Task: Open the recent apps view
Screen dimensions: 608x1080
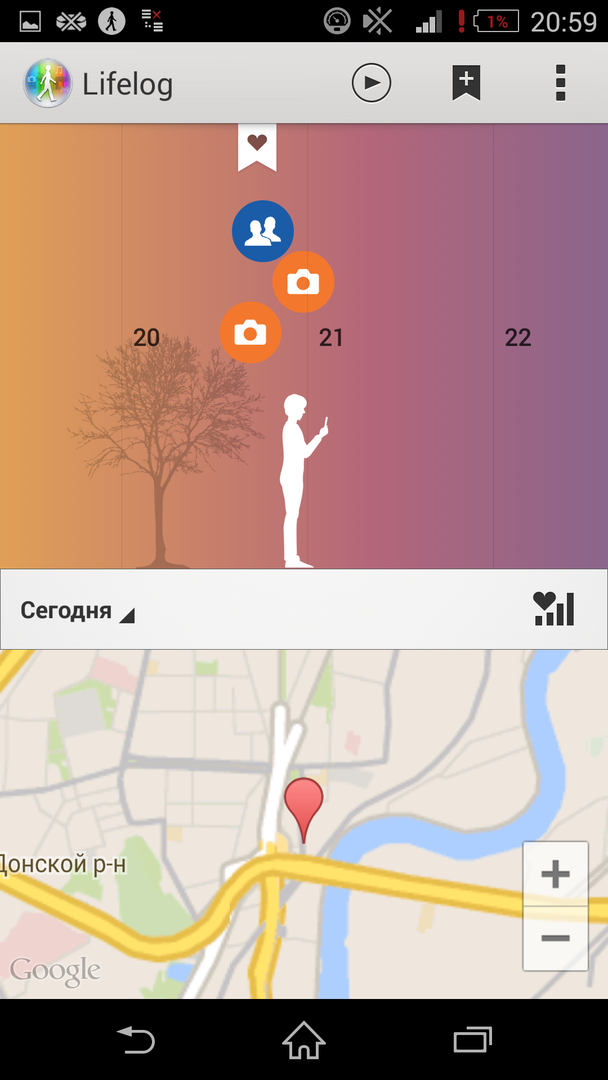Action: coord(472,1040)
